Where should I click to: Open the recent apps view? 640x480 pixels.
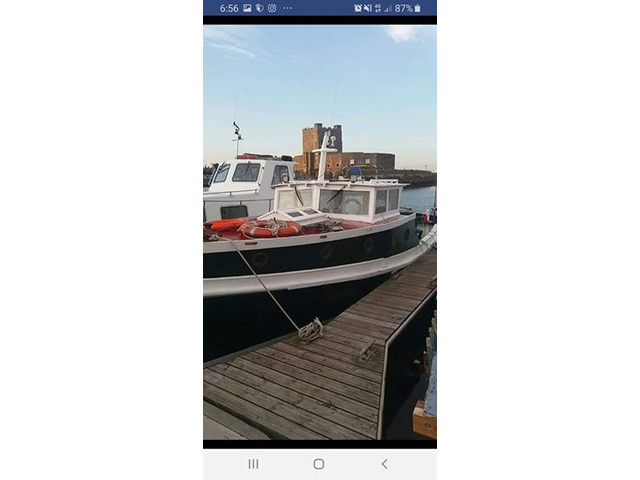click(x=253, y=464)
